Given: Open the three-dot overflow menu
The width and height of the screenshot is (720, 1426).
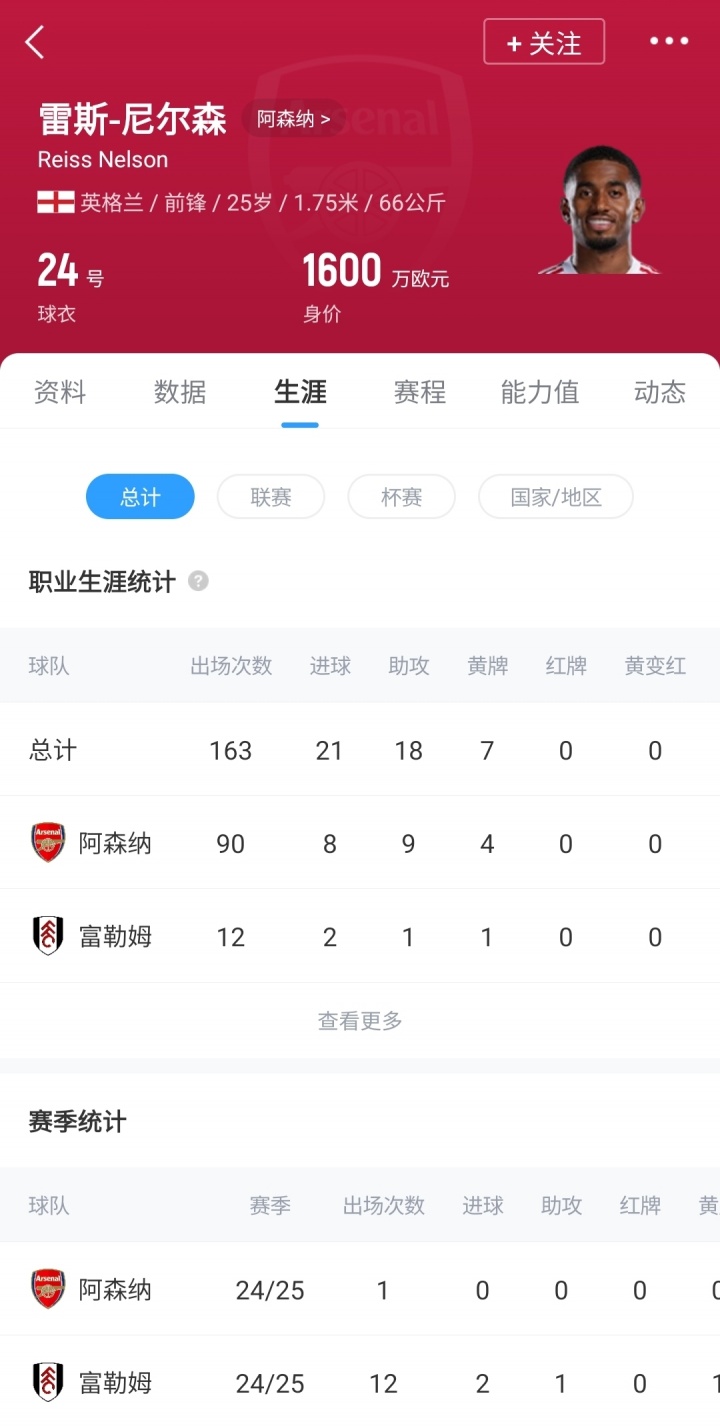Looking at the screenshot, I should click(x=669, y=41).
